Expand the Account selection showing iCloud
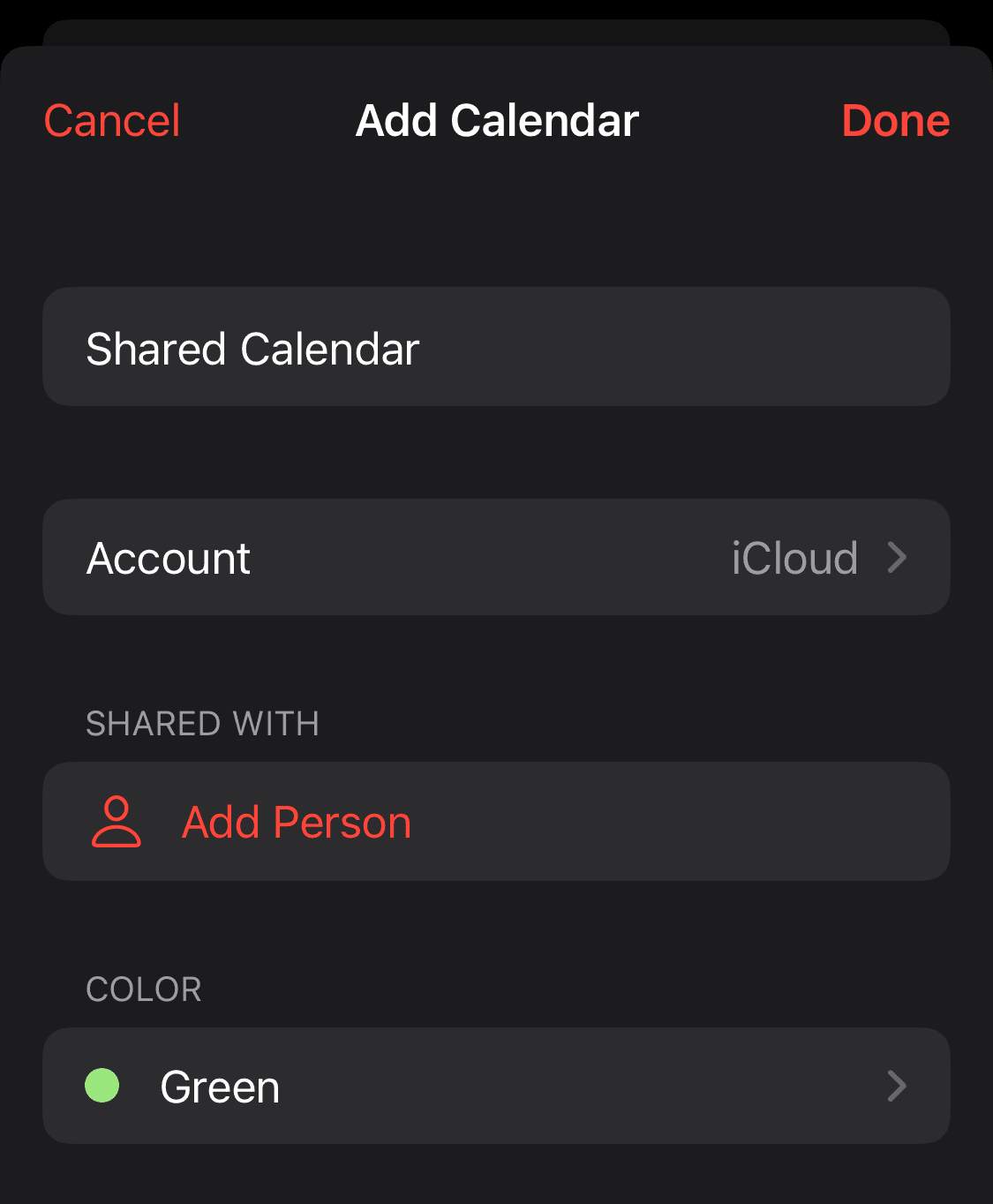The width and height of the screenshot is (993, 1204). 496,557
